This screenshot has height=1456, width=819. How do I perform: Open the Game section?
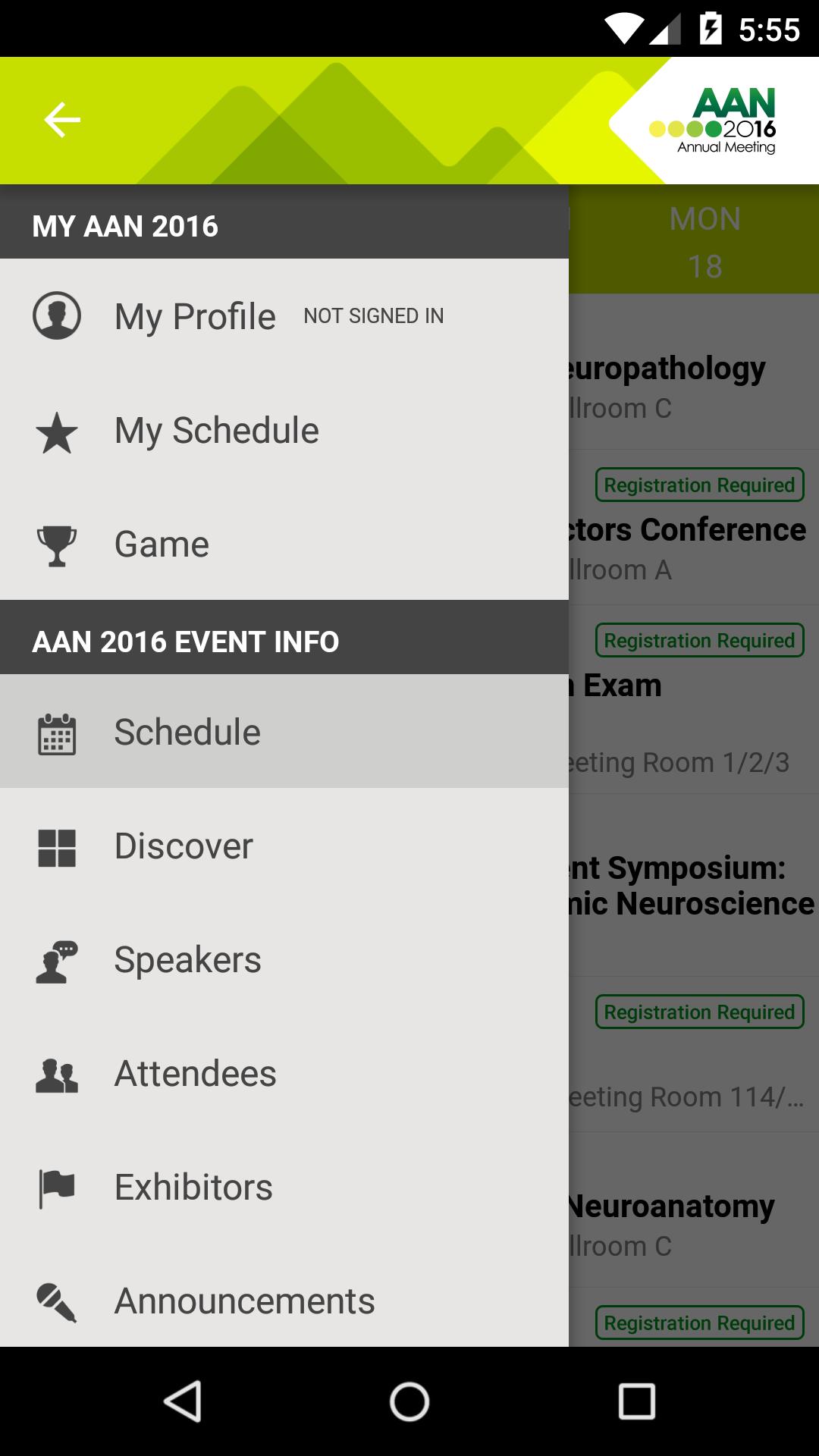coord(162,544)
